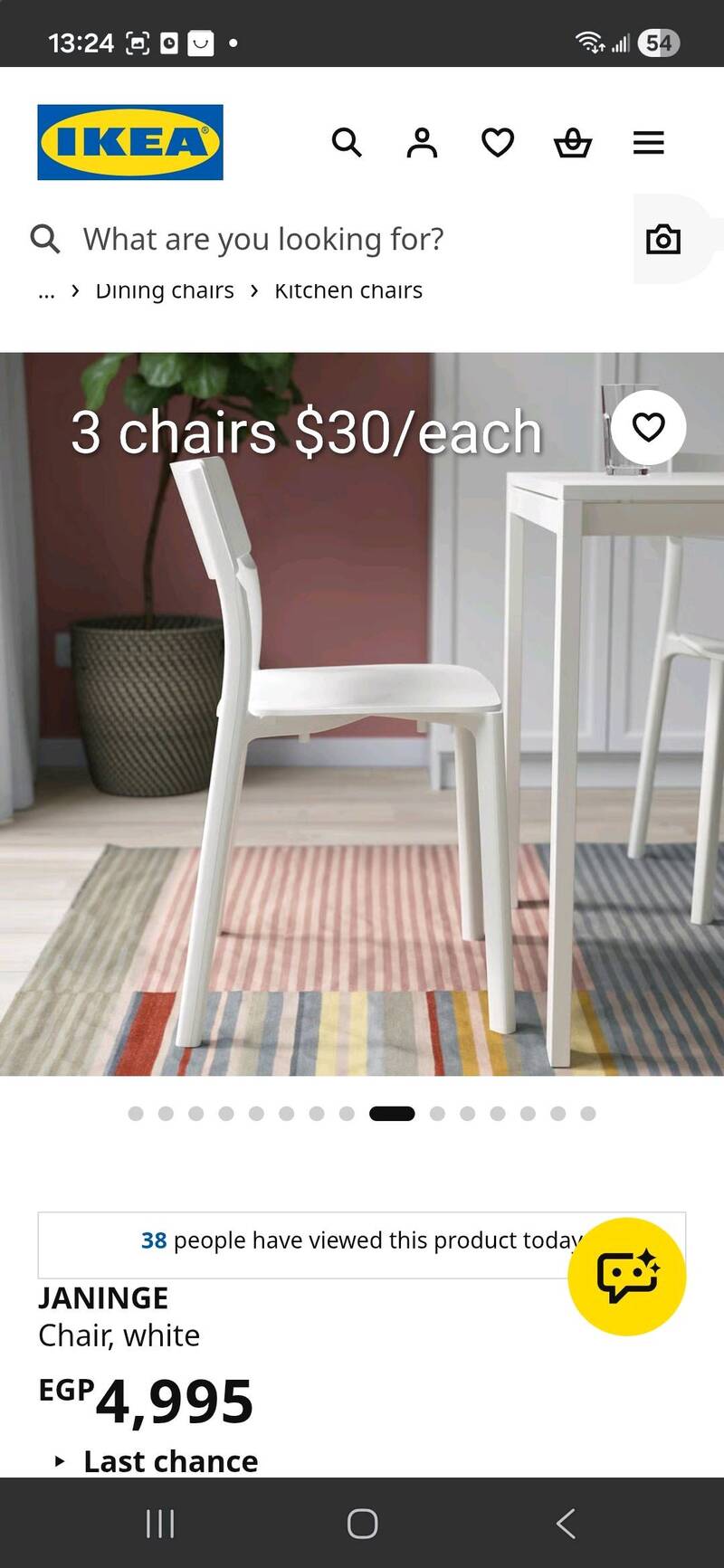Screen dimensions: 724x1568
Task: Go to the home screen
Action: (x=362, y=1524)
